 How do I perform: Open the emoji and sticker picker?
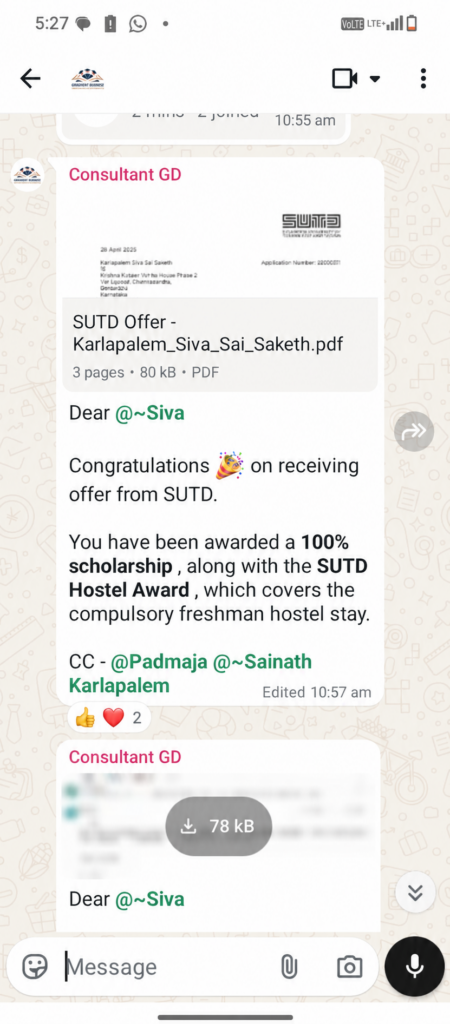pyautogui.click(x=35, y=967)
